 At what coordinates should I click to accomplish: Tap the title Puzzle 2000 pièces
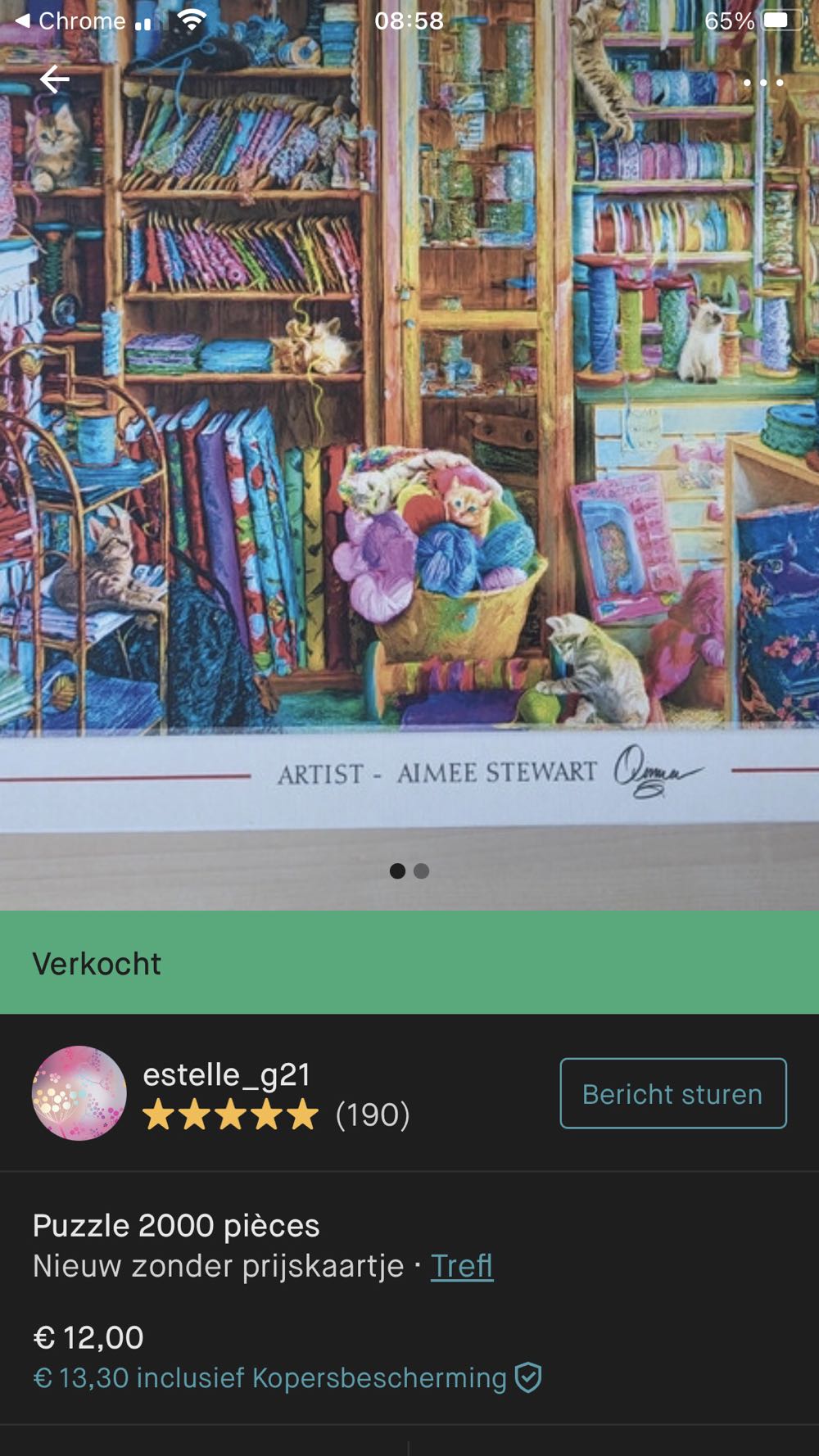(175, 1226)
